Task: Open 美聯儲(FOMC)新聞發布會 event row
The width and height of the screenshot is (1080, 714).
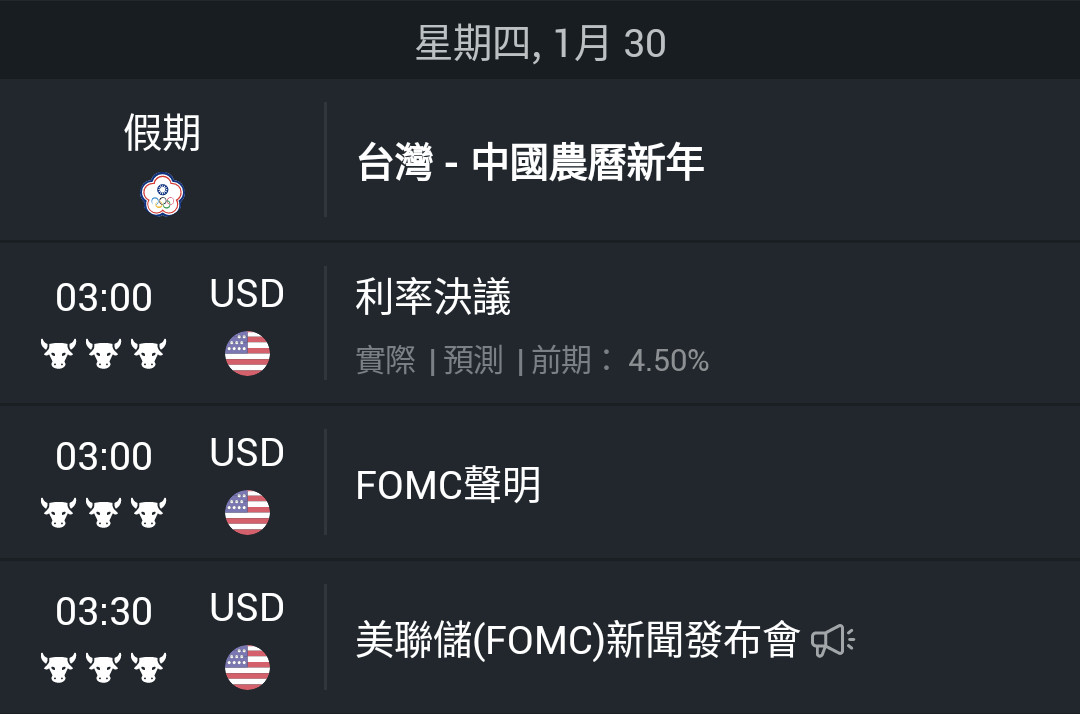Action: coord(578,640)
